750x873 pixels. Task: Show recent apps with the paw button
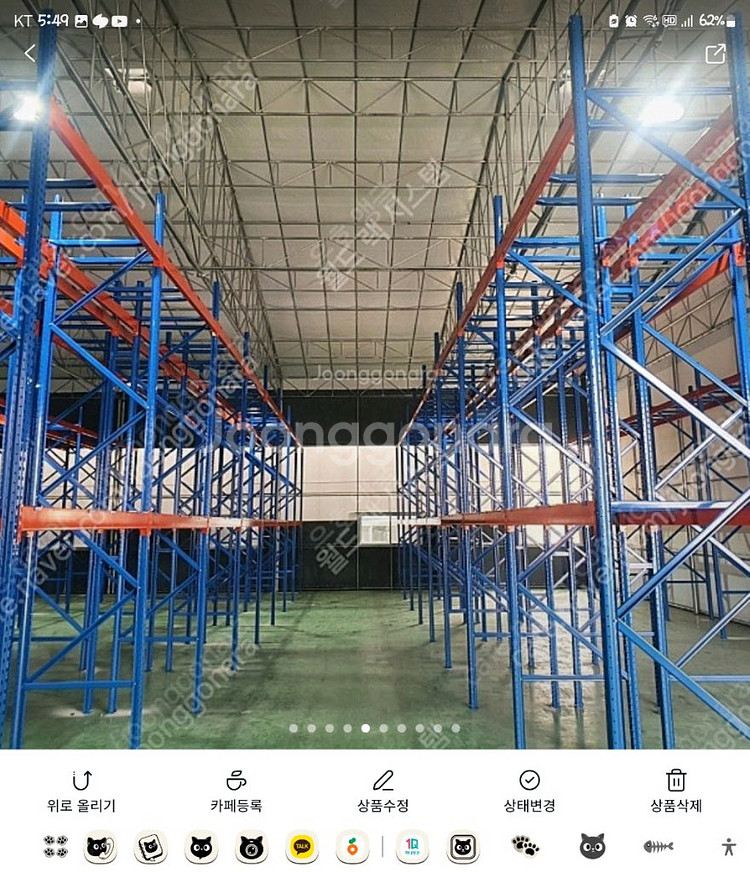coord(525,847)
